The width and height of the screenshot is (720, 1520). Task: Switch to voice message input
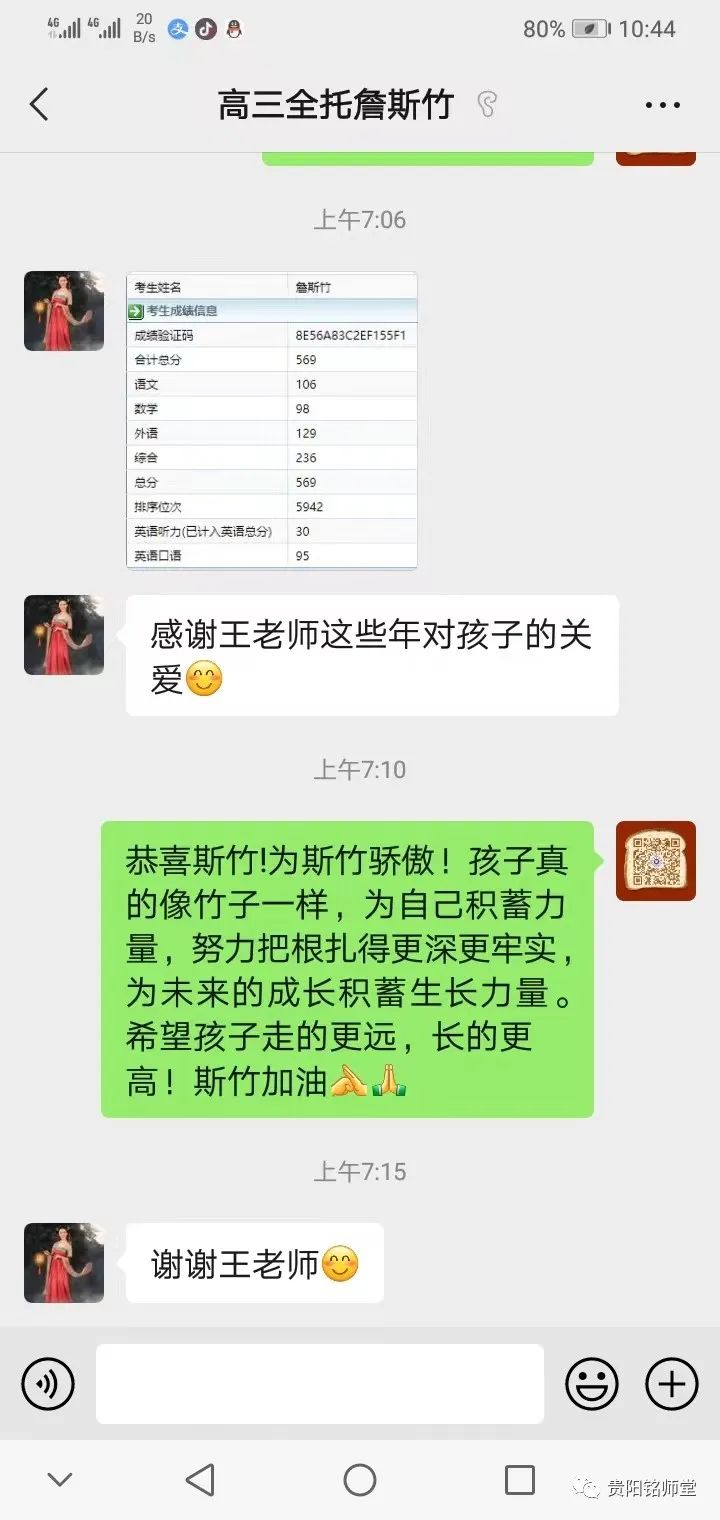point(48,1384)
